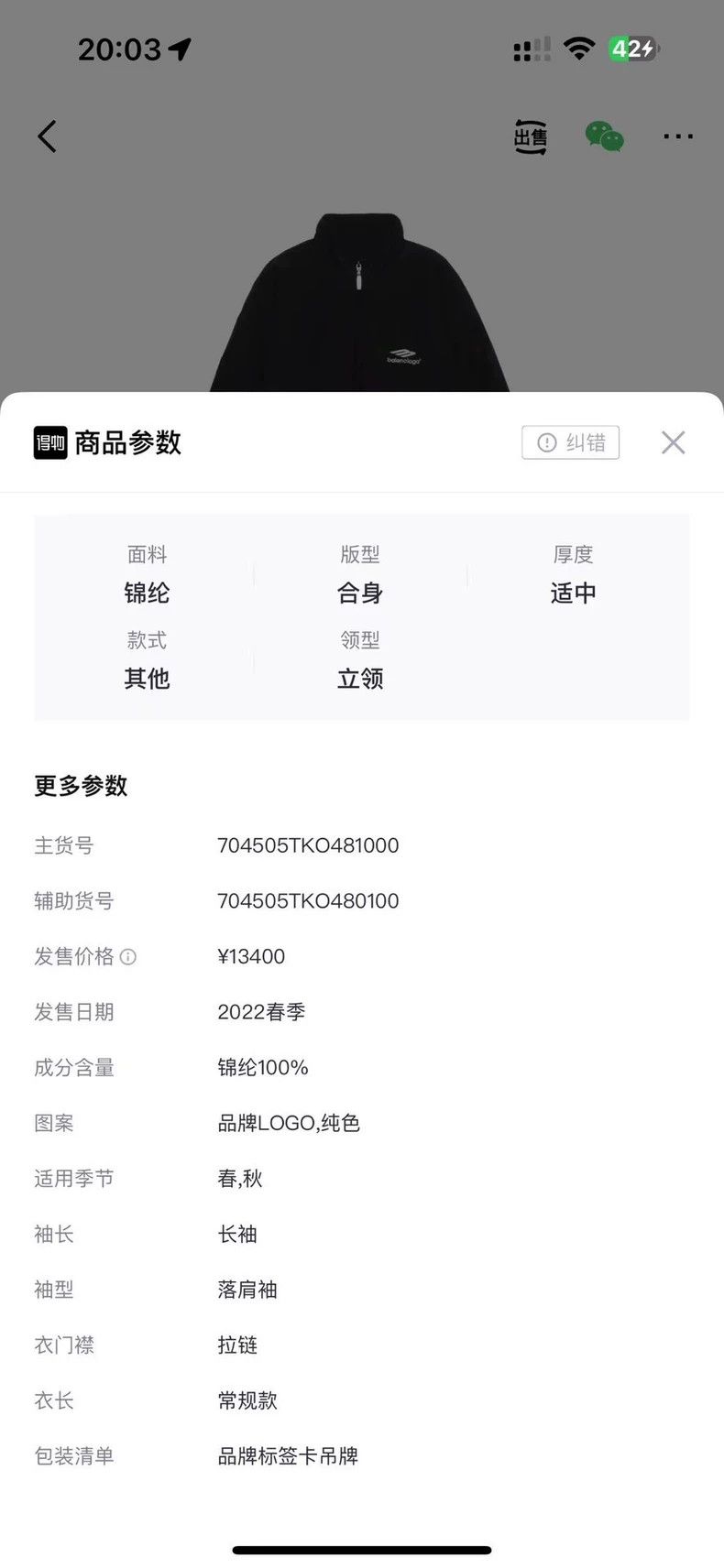Go back with the top-left arrow

48,136
